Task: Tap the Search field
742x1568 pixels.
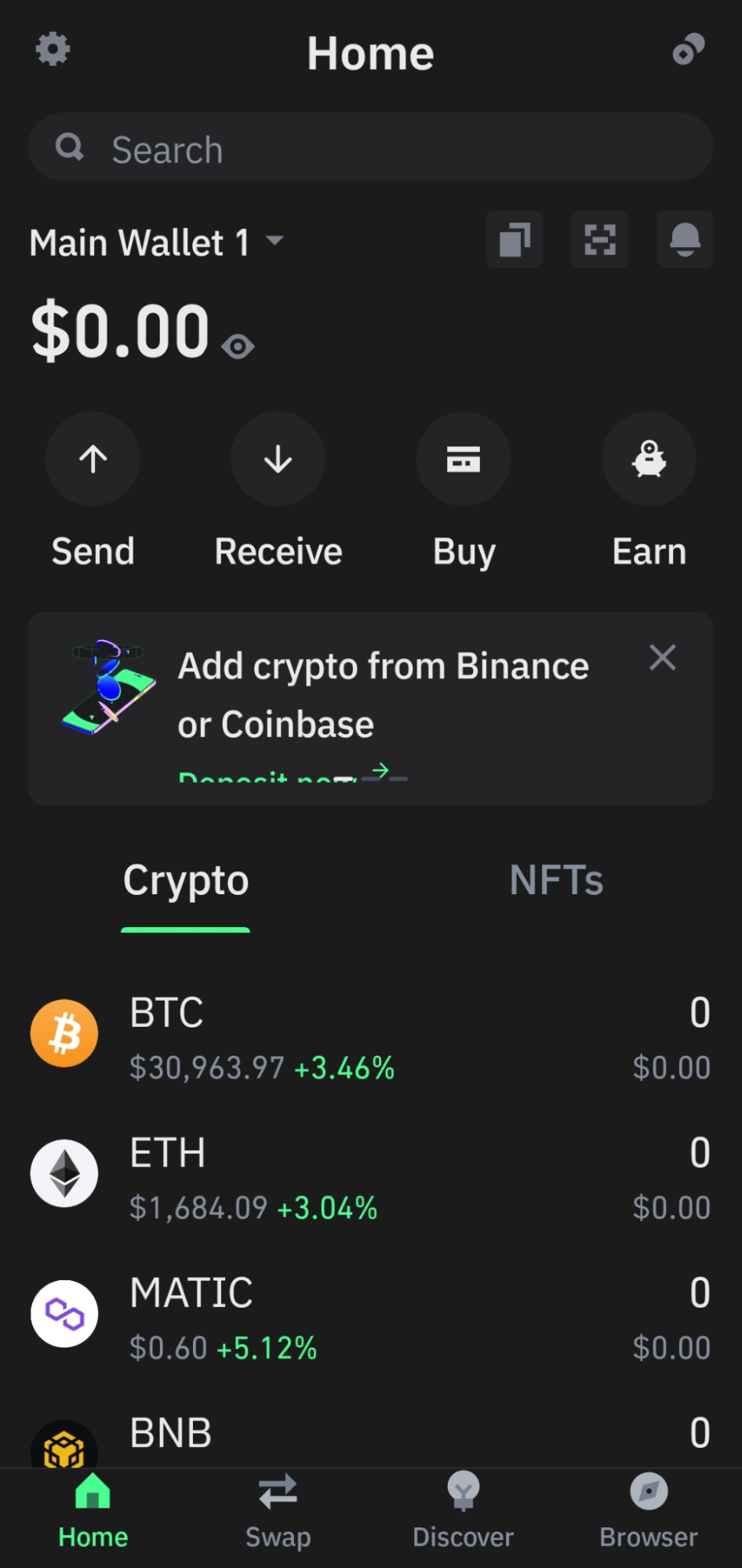Action: tap(371, 147)
